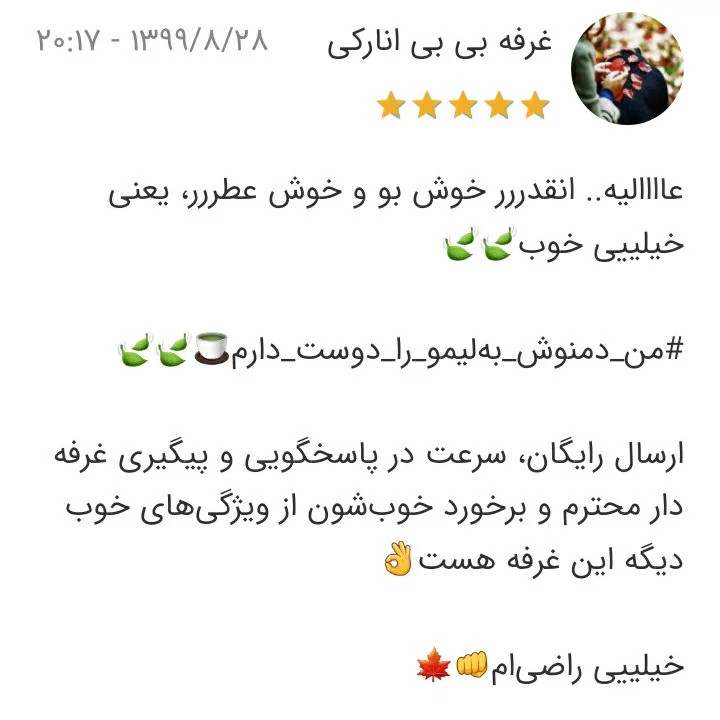Open the reviewer's profile picture
The width and height of the screenshot is (720, 720).
click(627, 68)
